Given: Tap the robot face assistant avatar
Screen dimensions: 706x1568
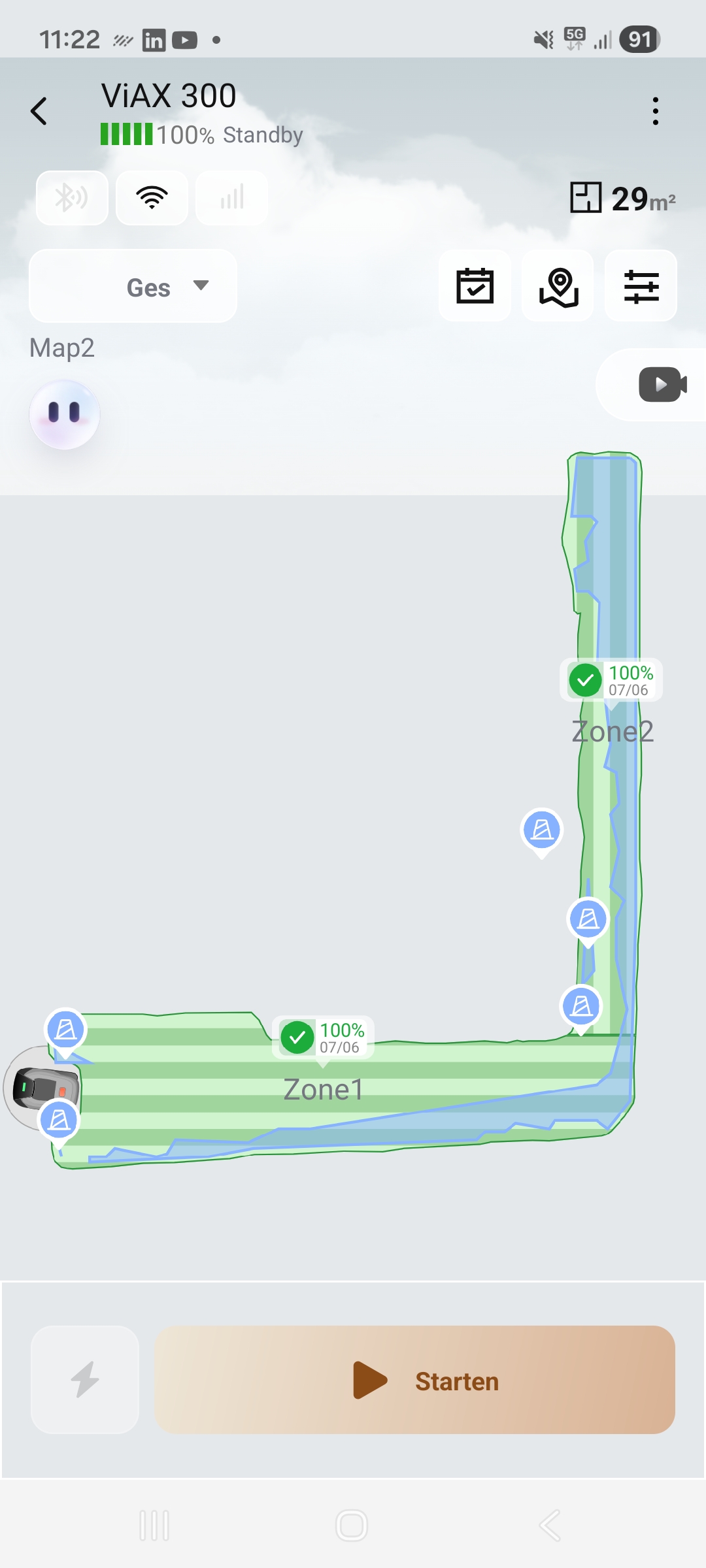Looking at the screenshot, I should tap(65, 414).
